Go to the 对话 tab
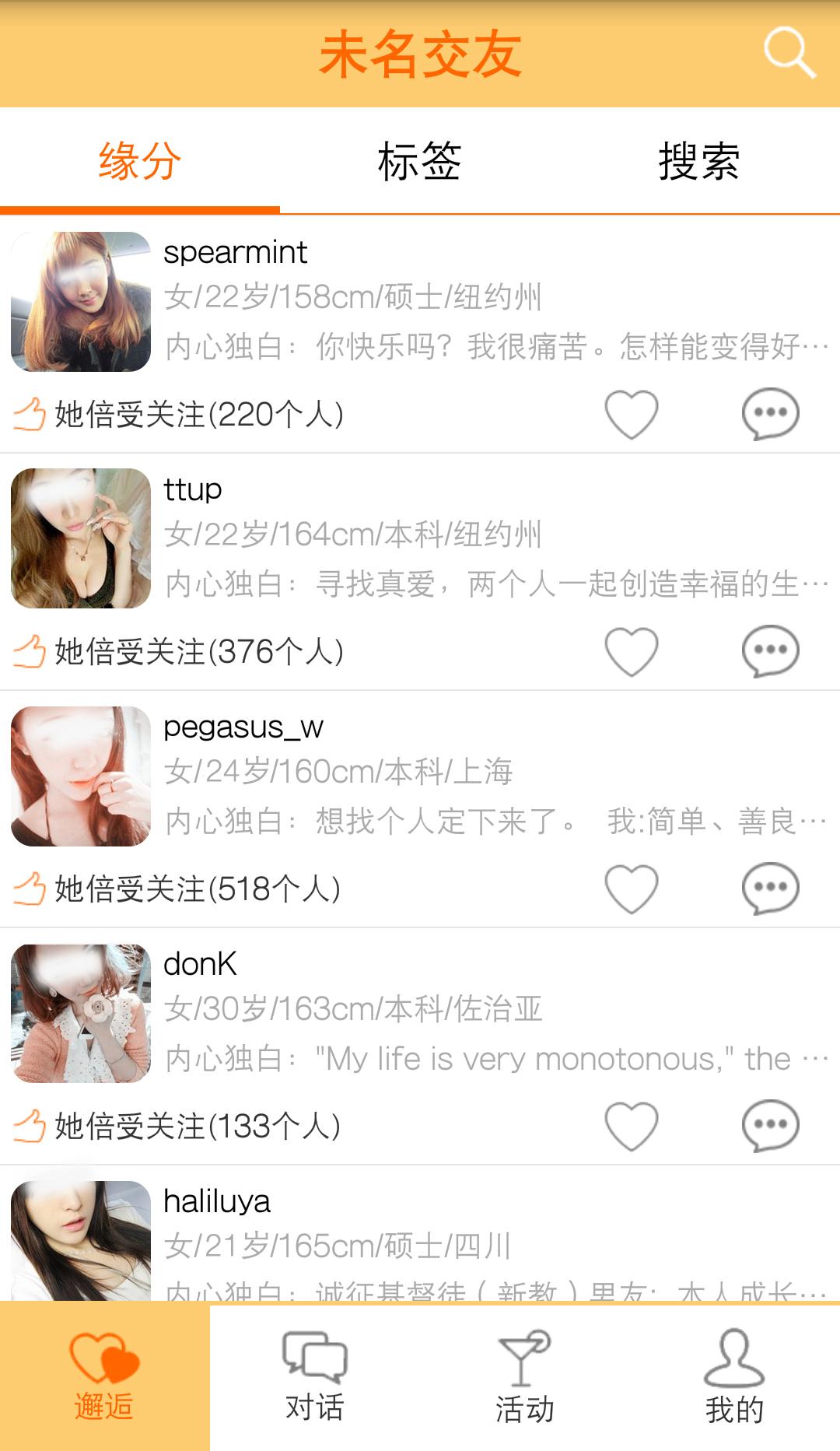Viewport: 840px width, 1451px height. pos(315,1377)
